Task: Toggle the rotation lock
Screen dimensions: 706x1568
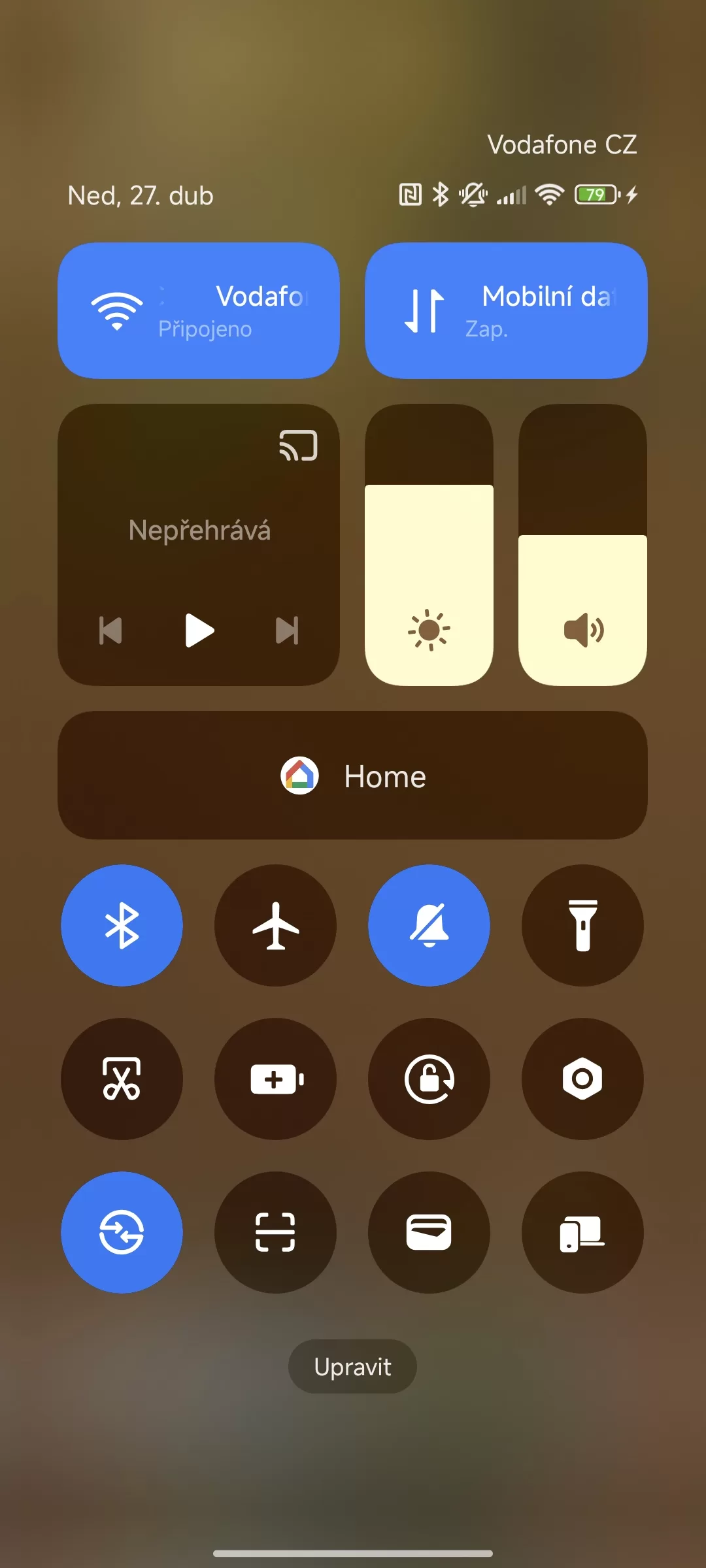Action: click(x=429, y=1079)
